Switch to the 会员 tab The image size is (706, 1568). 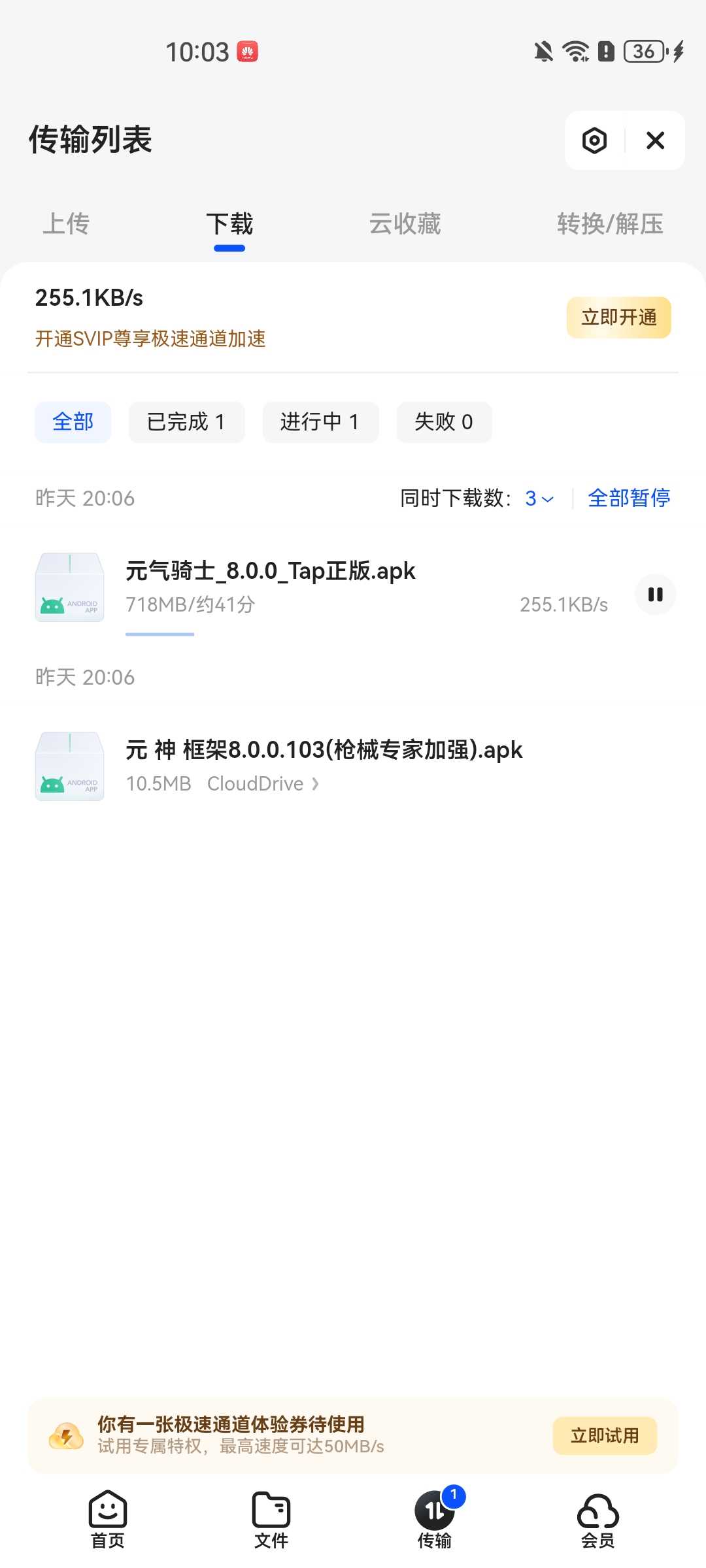598,1519
